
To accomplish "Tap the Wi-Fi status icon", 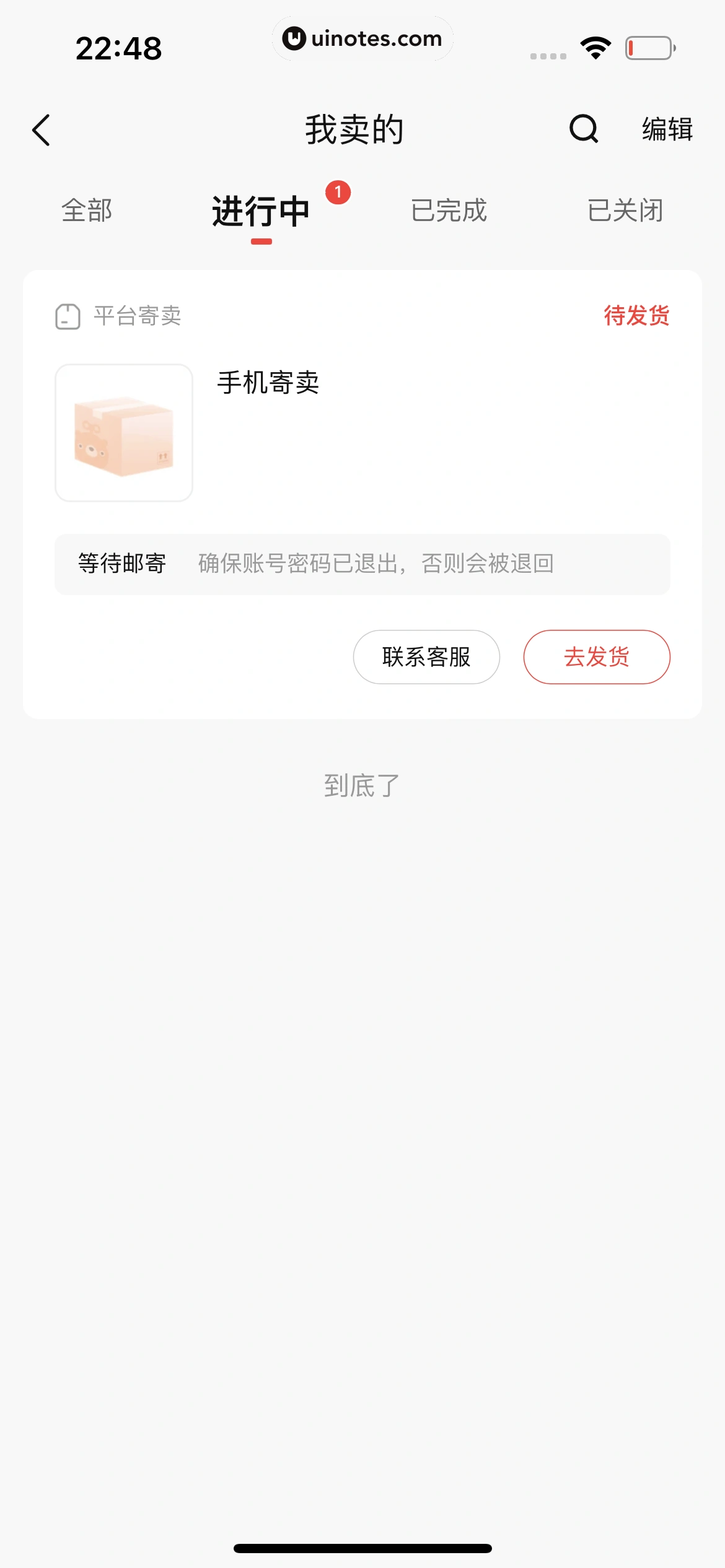I will click(x=594, y=47).
